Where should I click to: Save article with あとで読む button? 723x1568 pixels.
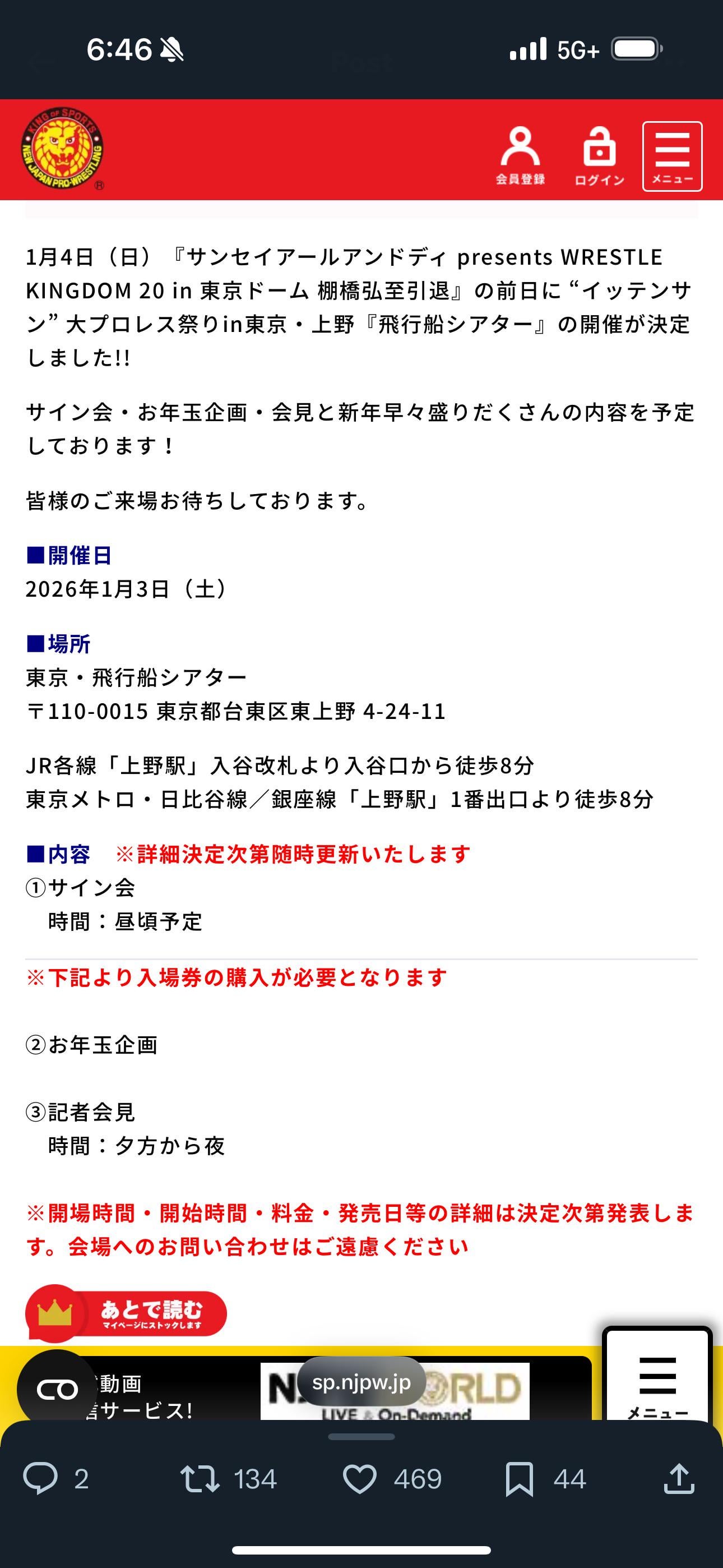126,1312
